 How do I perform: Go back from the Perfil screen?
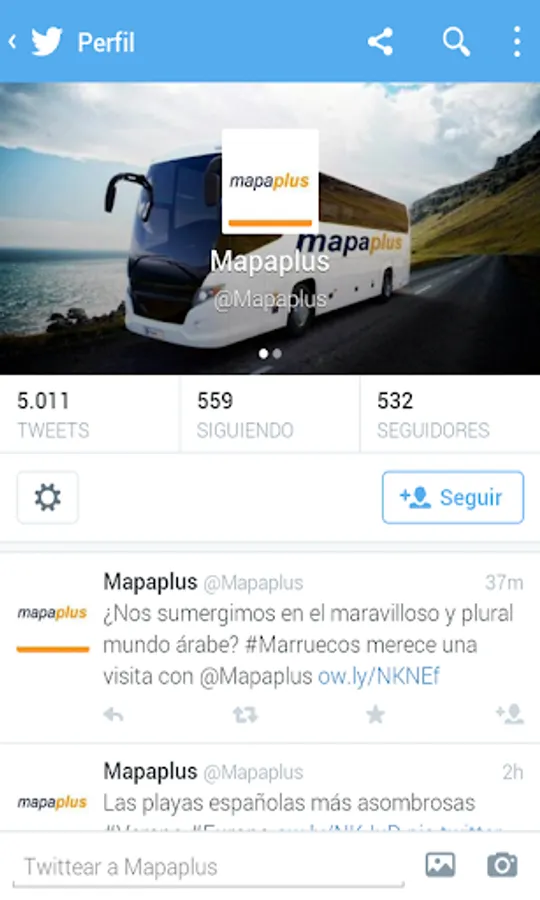click(x=13, y=41)
